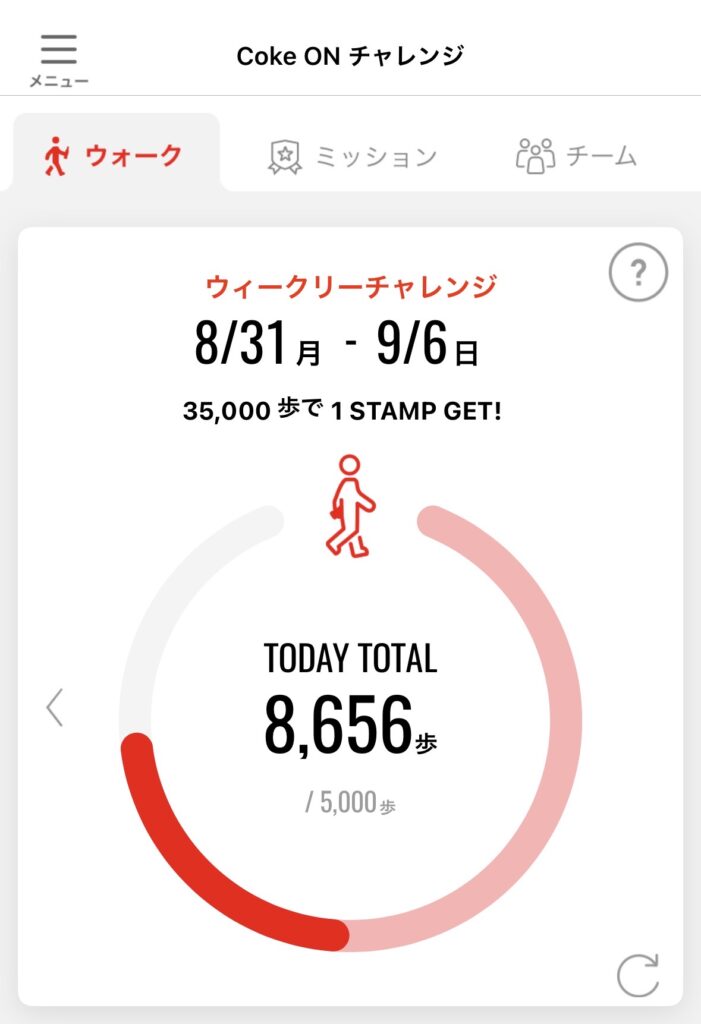Go to previous day with left chevron
Image resolution: width=701 pixels, height=1024 pixels.
55,707
